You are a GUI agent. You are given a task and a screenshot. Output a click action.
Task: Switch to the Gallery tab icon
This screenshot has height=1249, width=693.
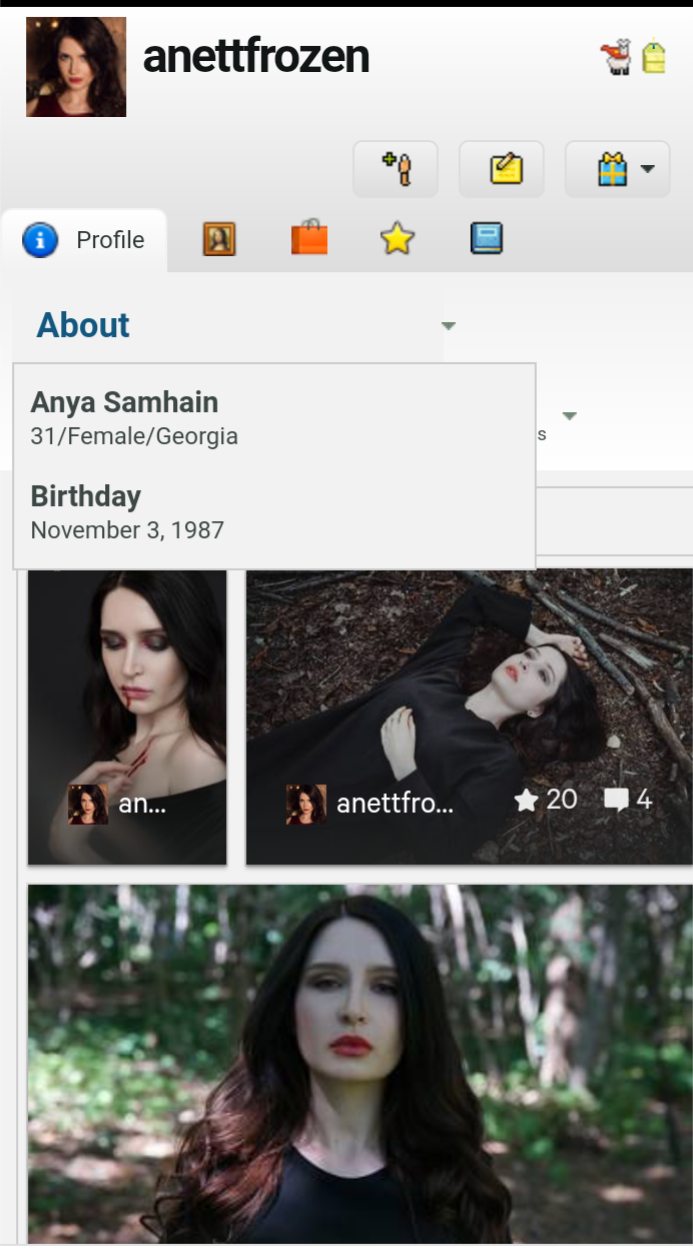(x=219, y=239)
